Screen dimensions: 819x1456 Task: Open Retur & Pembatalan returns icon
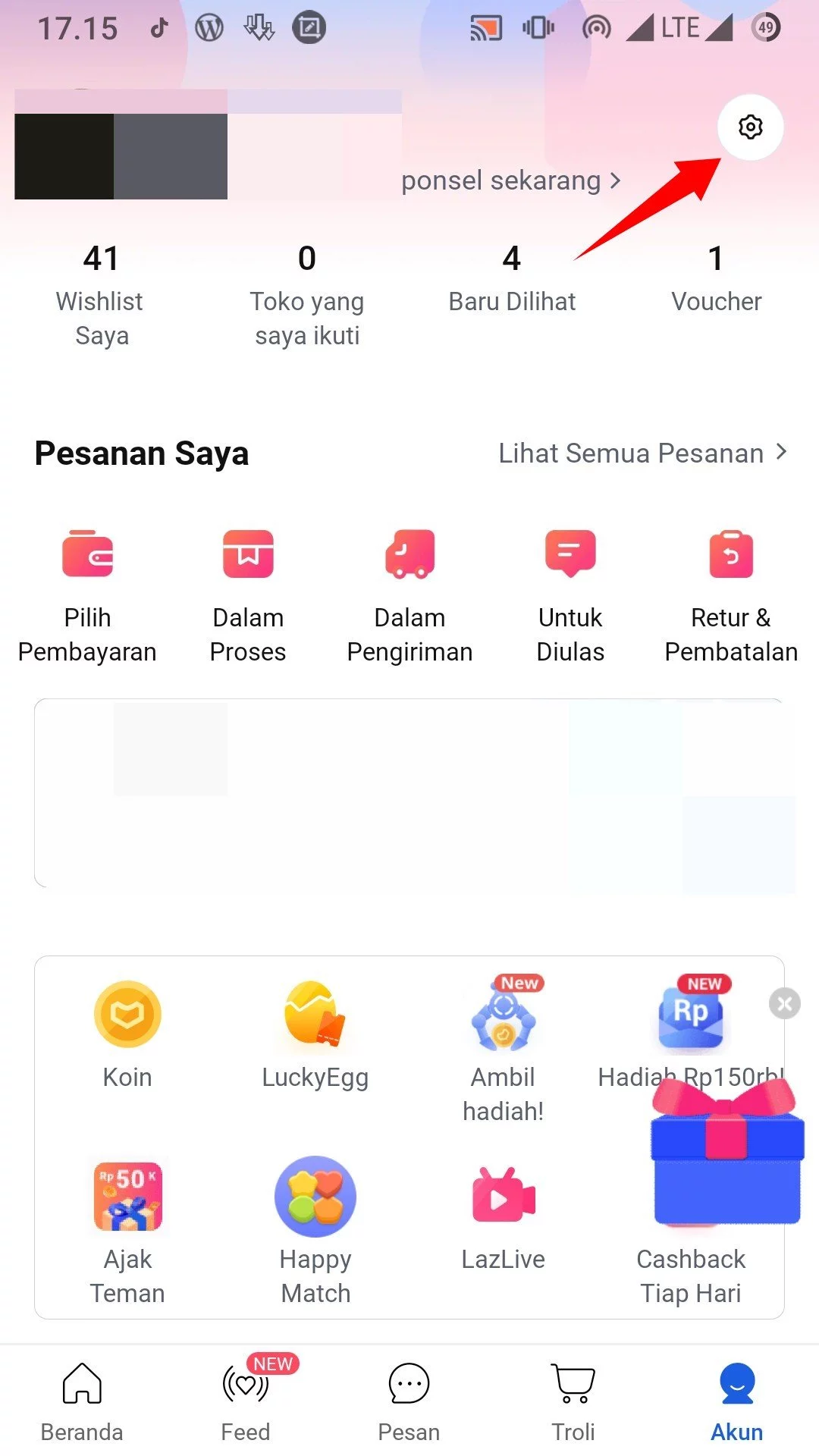click(x=730, y=554)
